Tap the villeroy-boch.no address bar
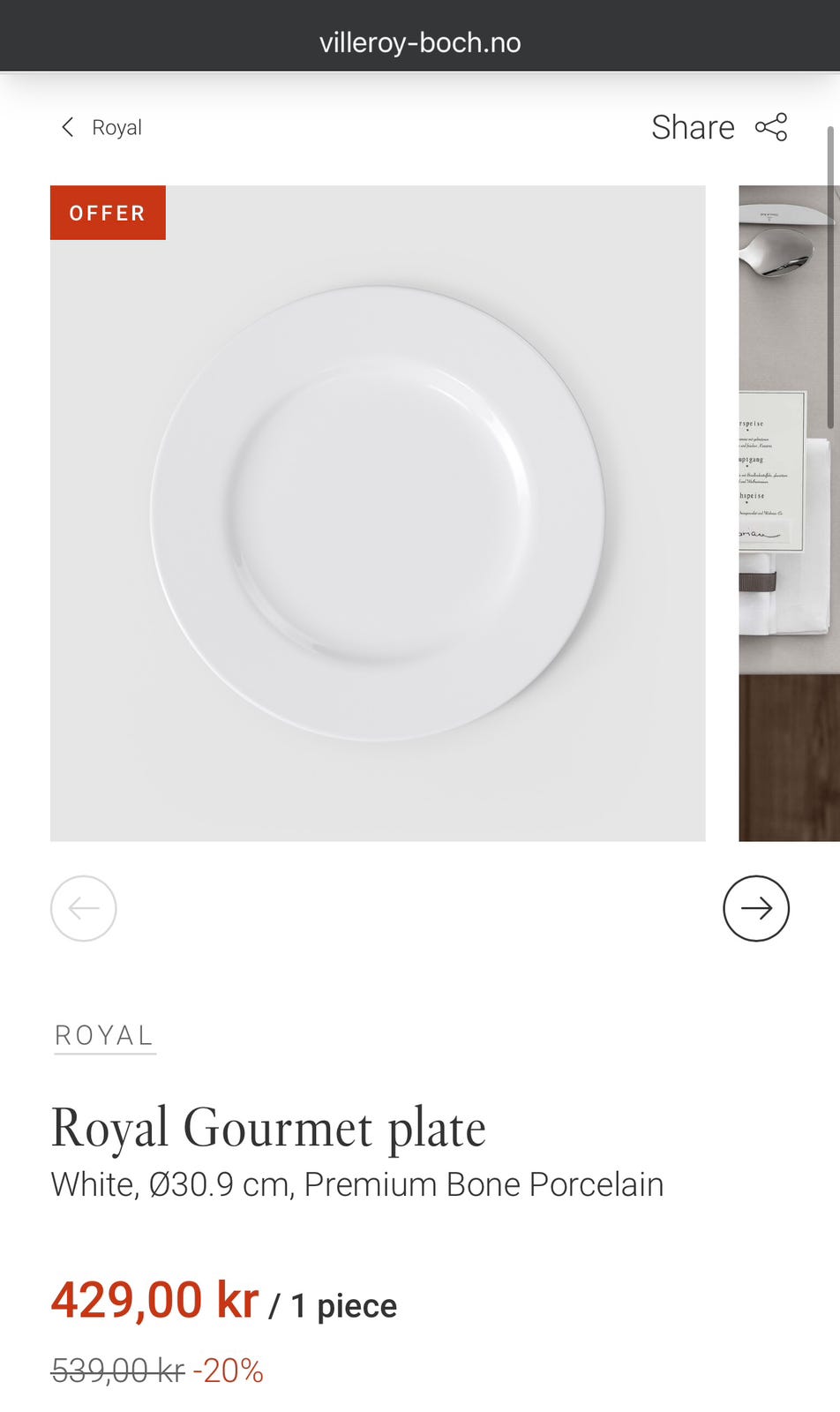 (420, 42)
